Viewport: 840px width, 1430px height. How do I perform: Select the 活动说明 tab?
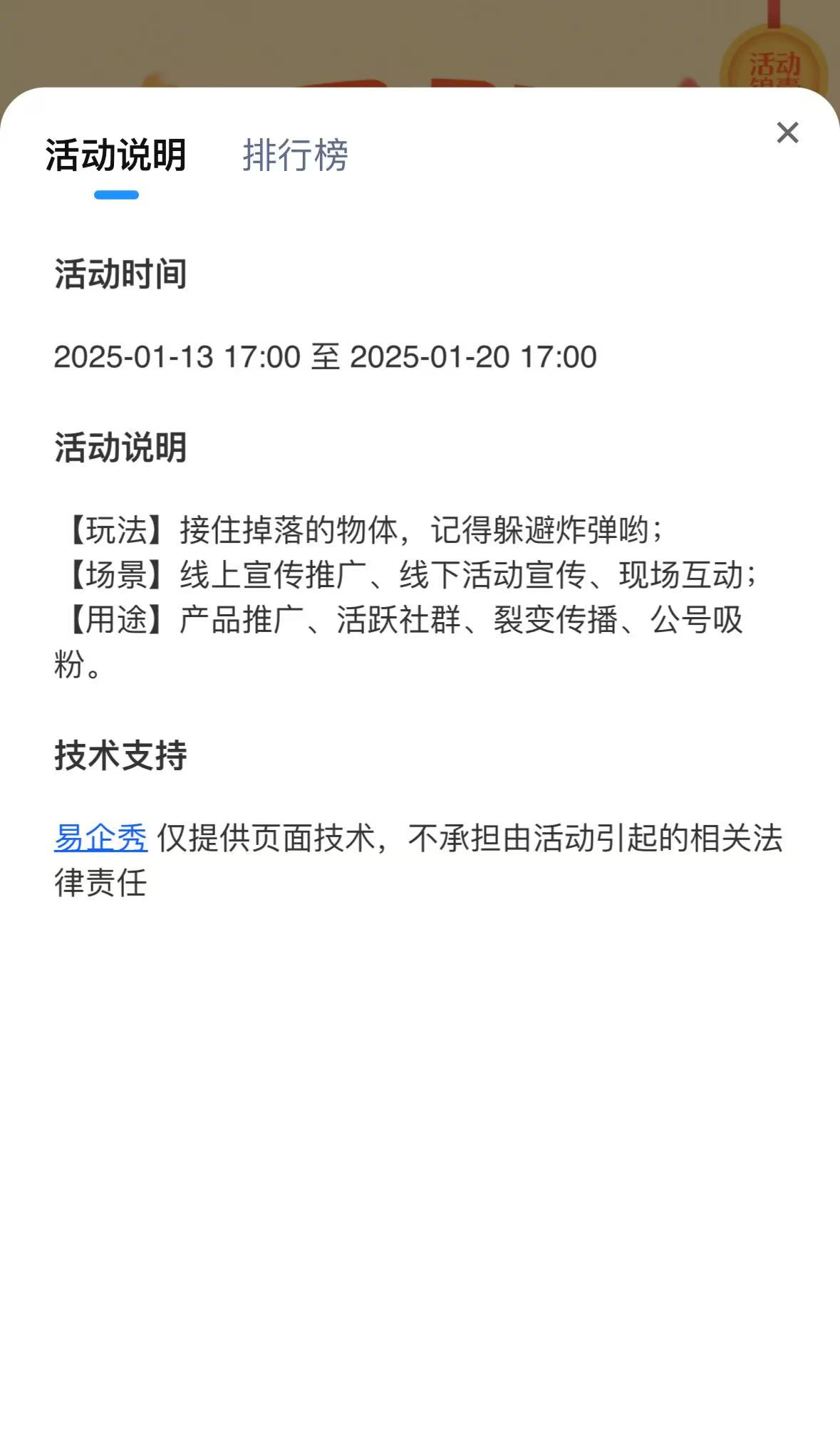click(x=116, y=155)
